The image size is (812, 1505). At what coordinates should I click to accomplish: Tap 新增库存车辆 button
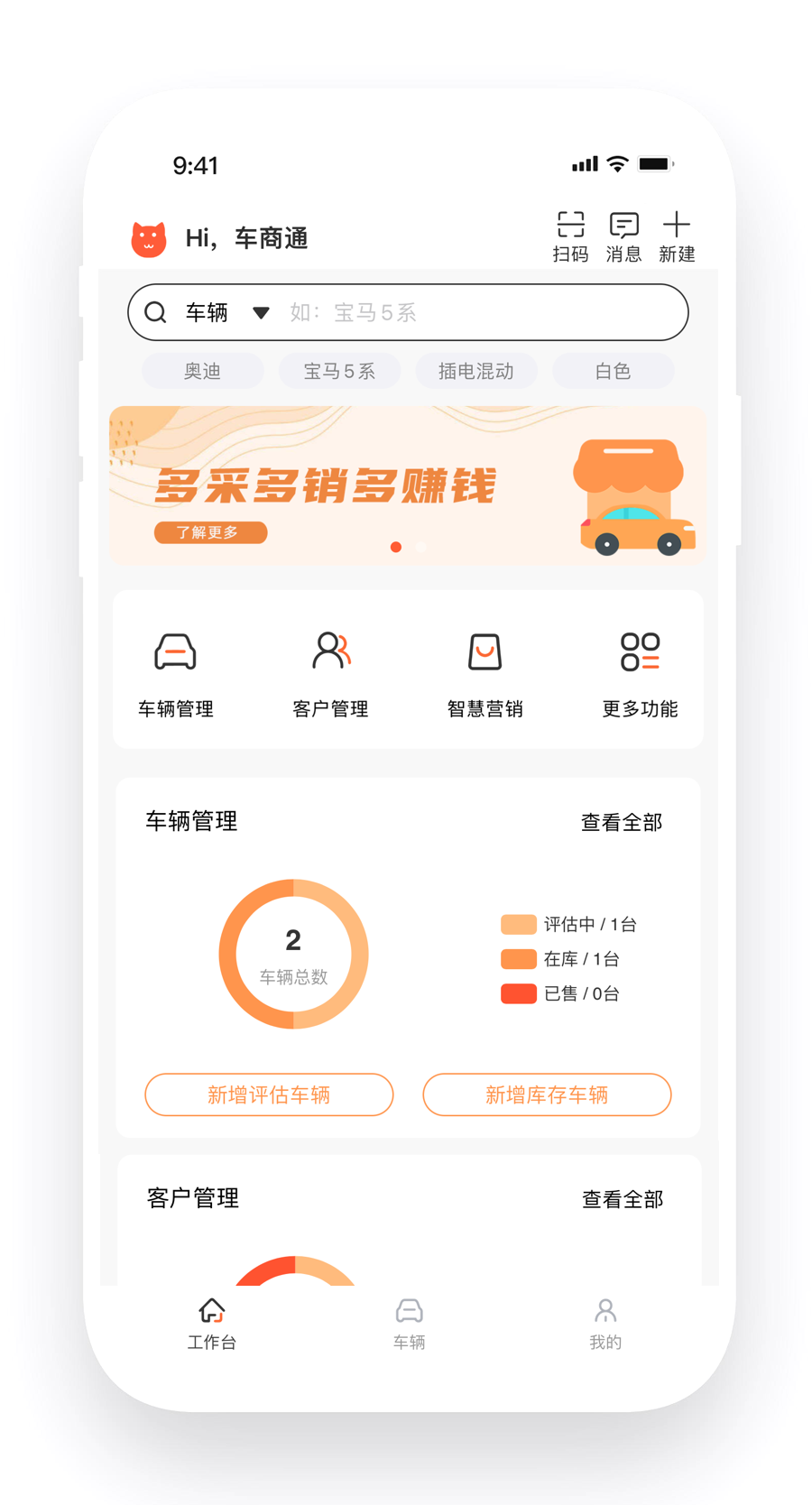547,1094
